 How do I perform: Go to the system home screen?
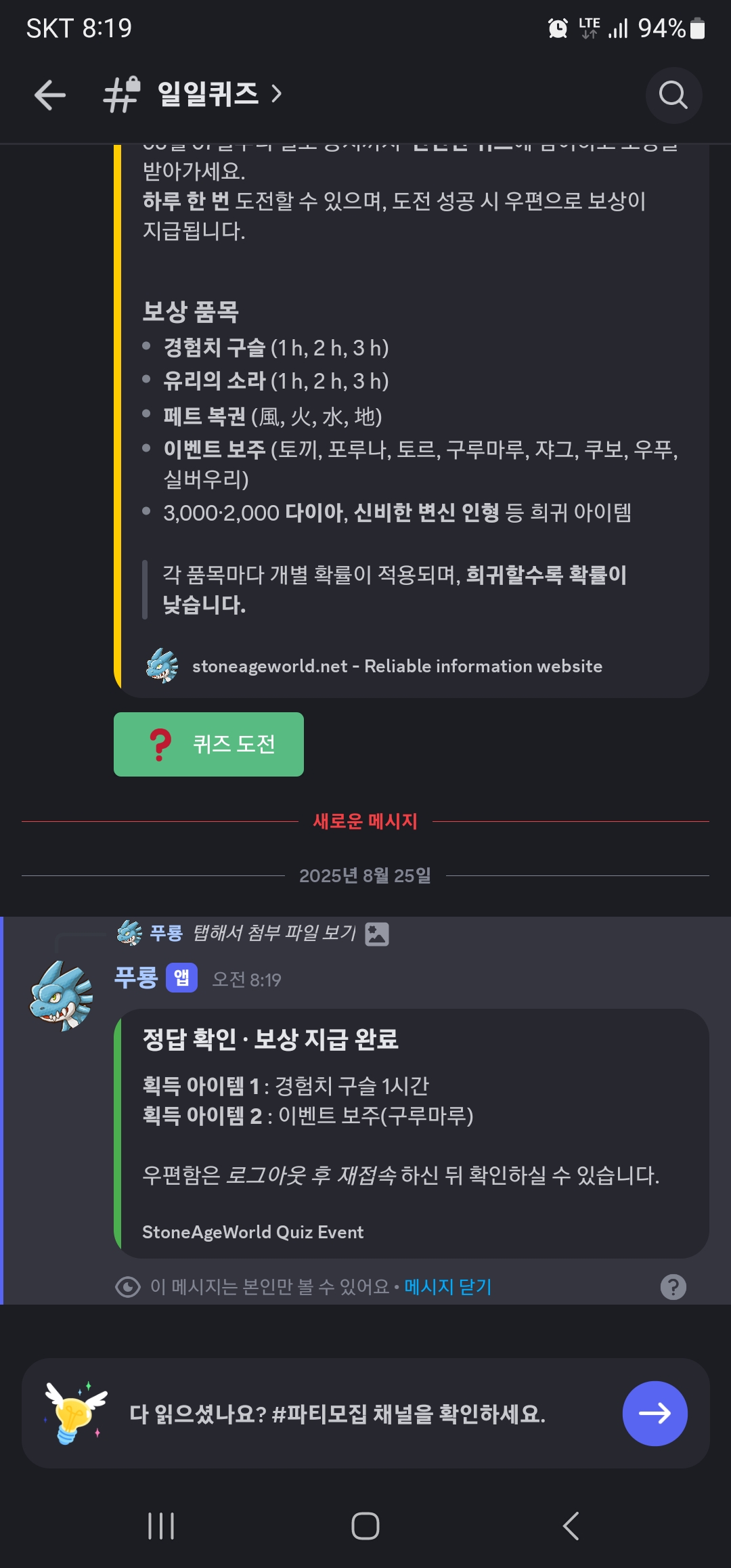365,1526
